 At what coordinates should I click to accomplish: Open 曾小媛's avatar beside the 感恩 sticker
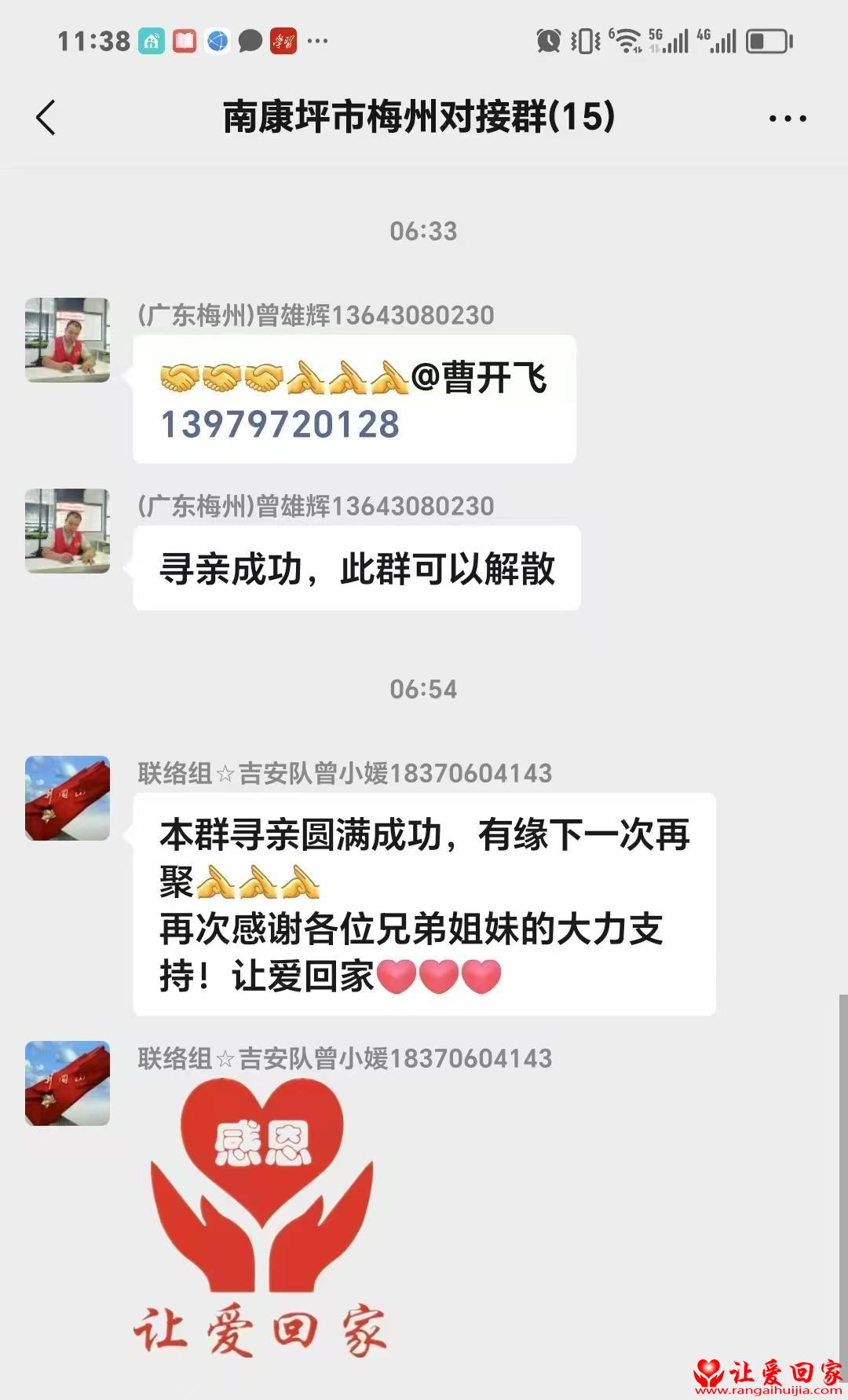pos(68,1083)
